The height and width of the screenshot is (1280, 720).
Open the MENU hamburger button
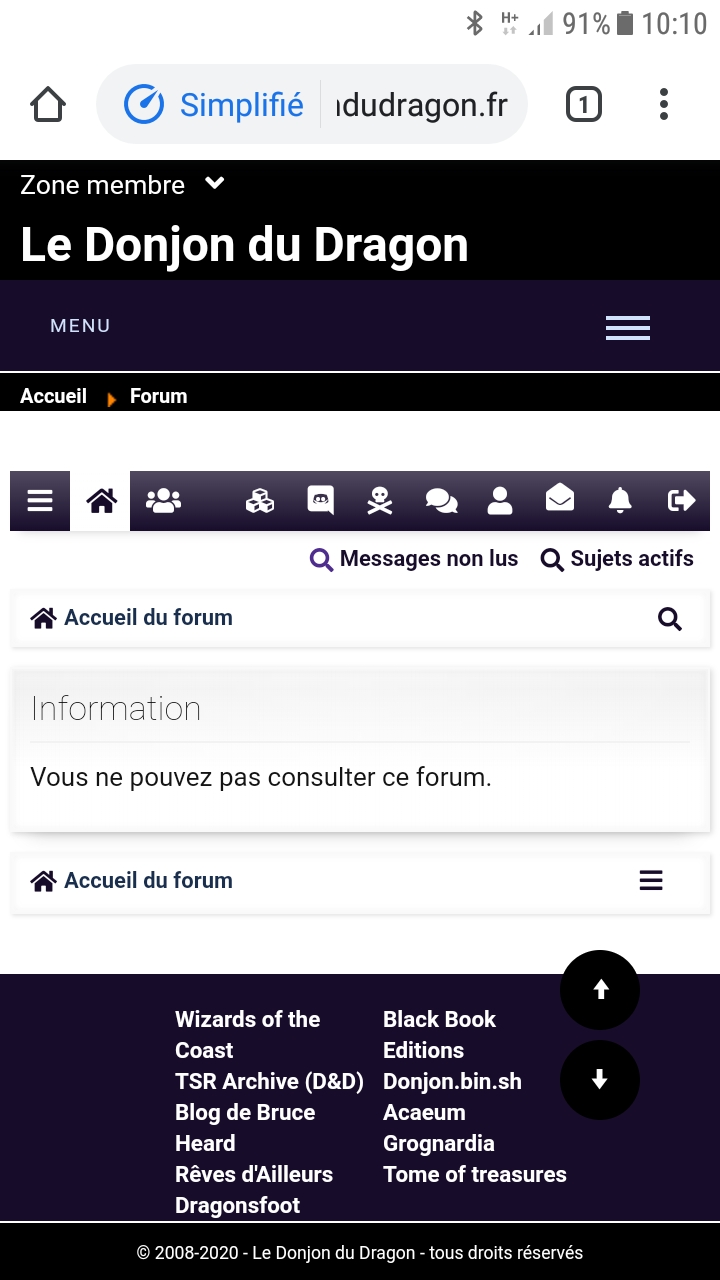point(628,327)
